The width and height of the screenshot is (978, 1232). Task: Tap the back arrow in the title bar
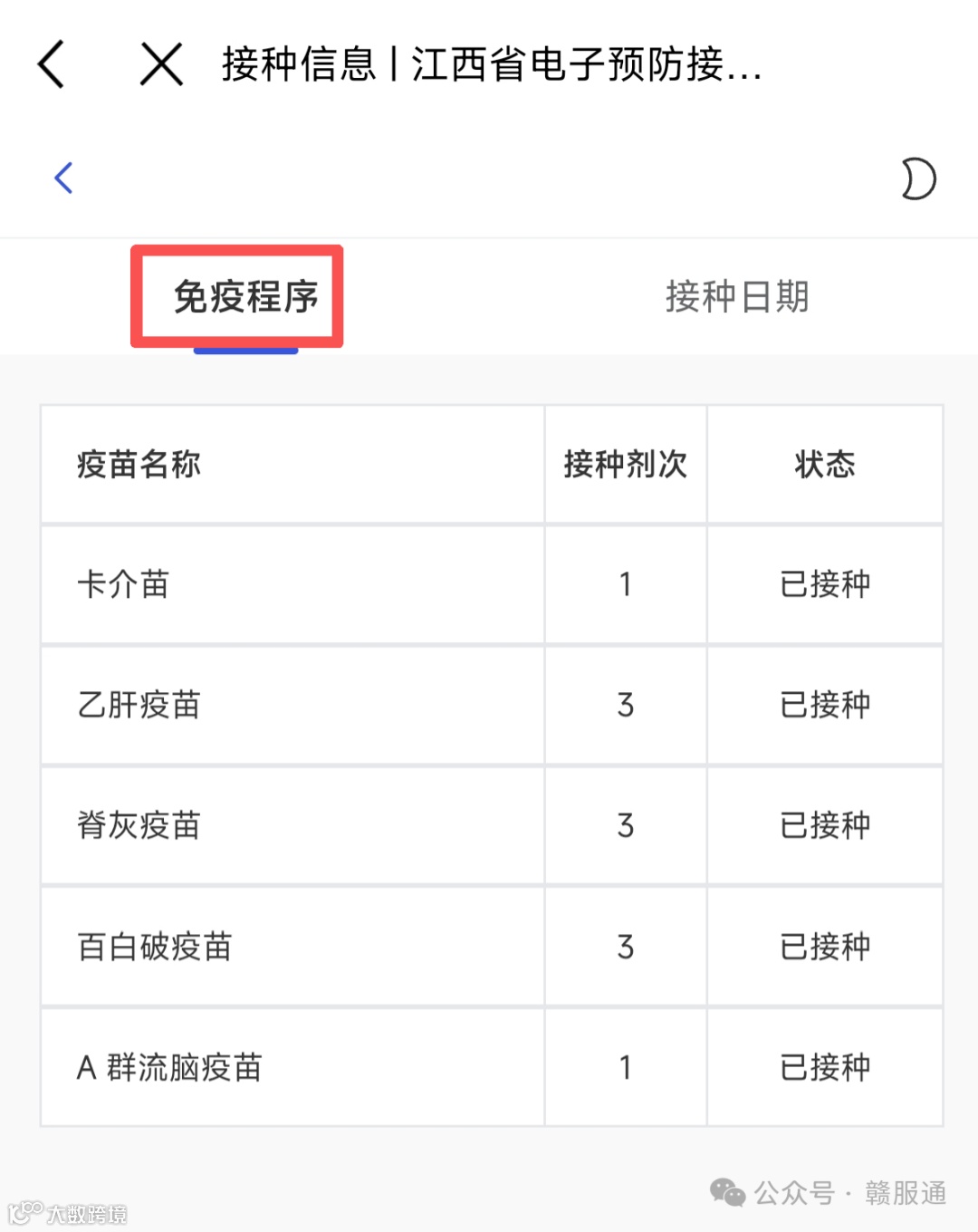coord(52,63)
